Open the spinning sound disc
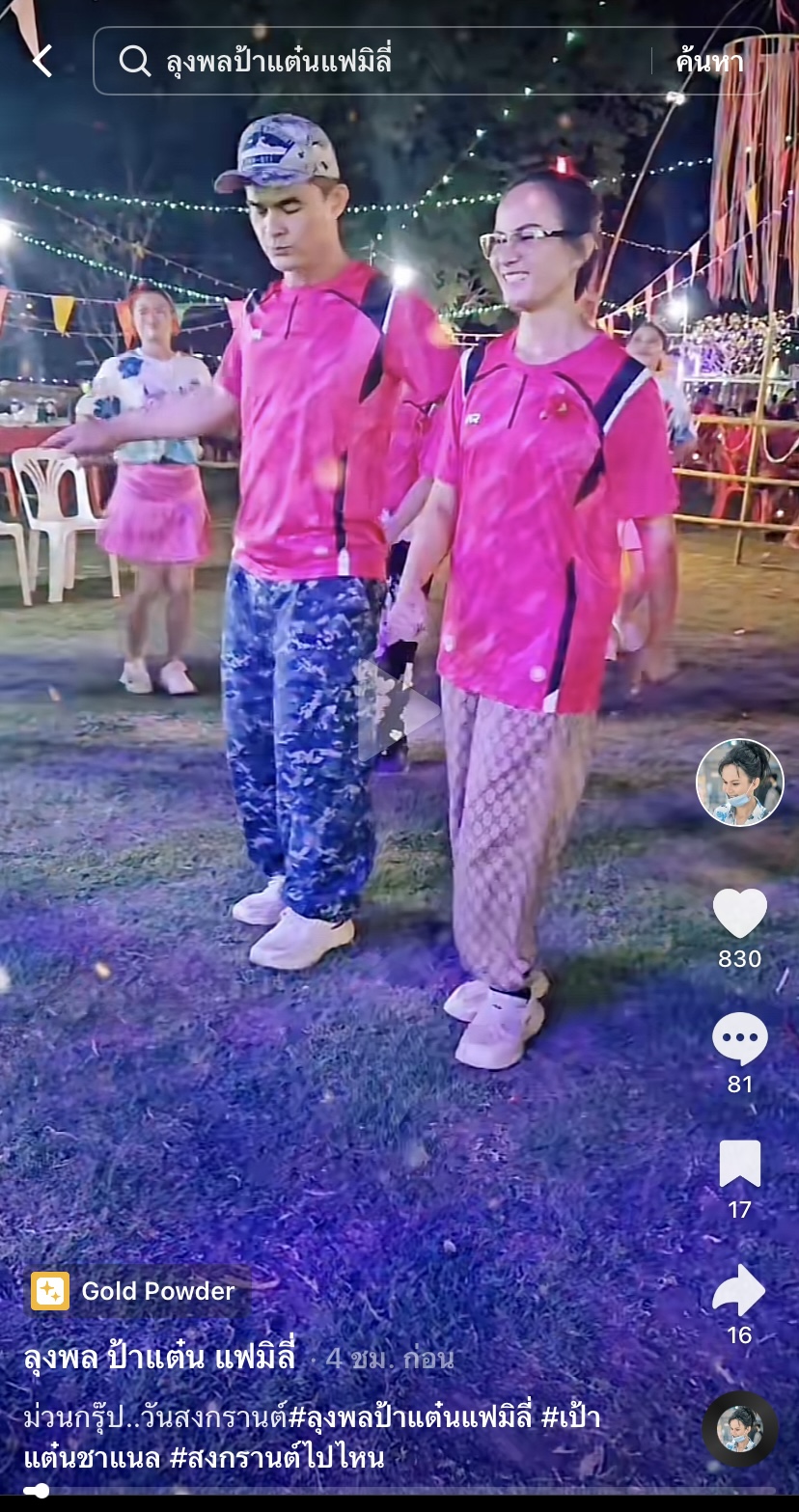Image resolution: width=799 pixels, height=1512 pixels. (x=740, y=1429)
